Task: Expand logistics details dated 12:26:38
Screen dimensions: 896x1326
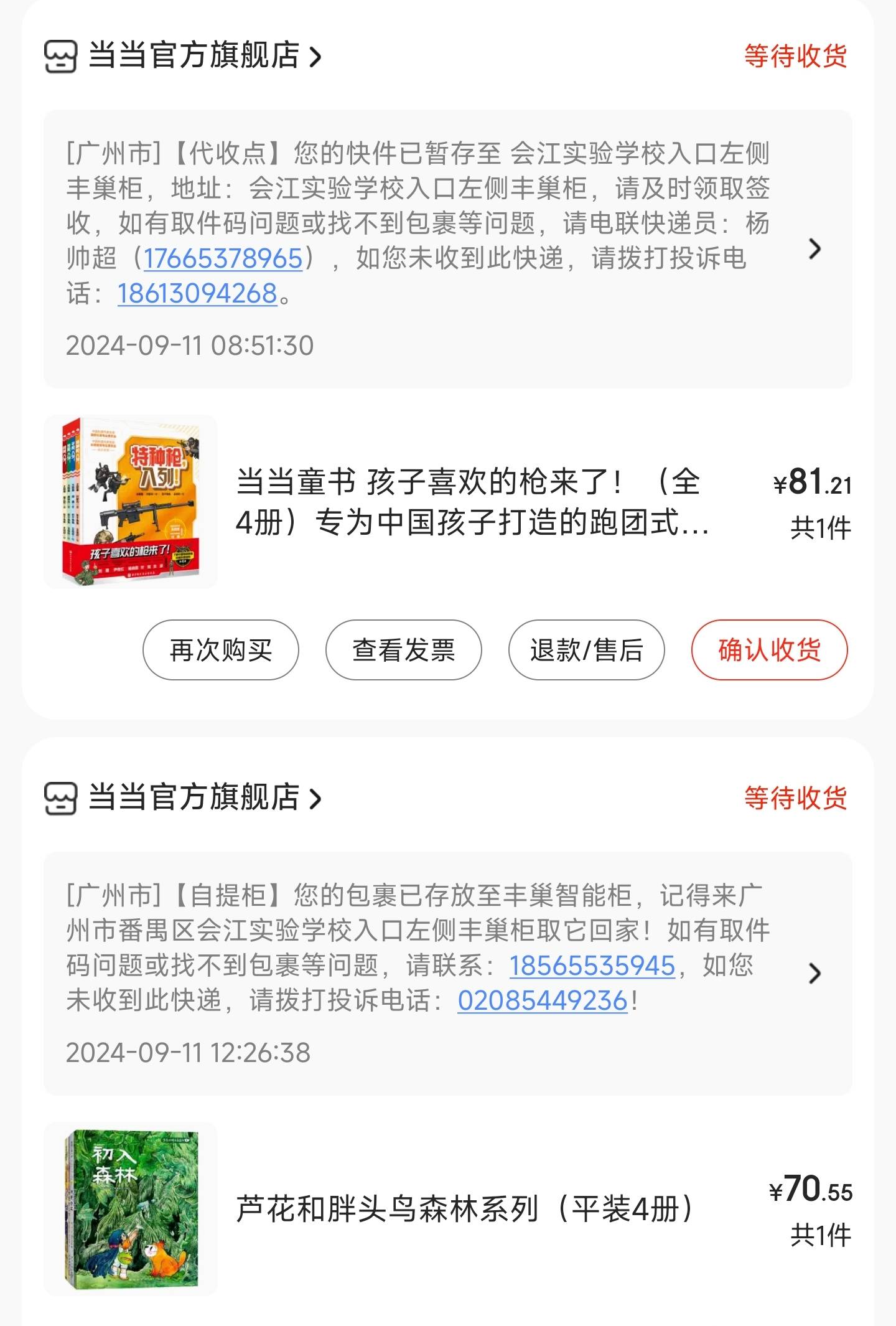Action: [814, 973]
